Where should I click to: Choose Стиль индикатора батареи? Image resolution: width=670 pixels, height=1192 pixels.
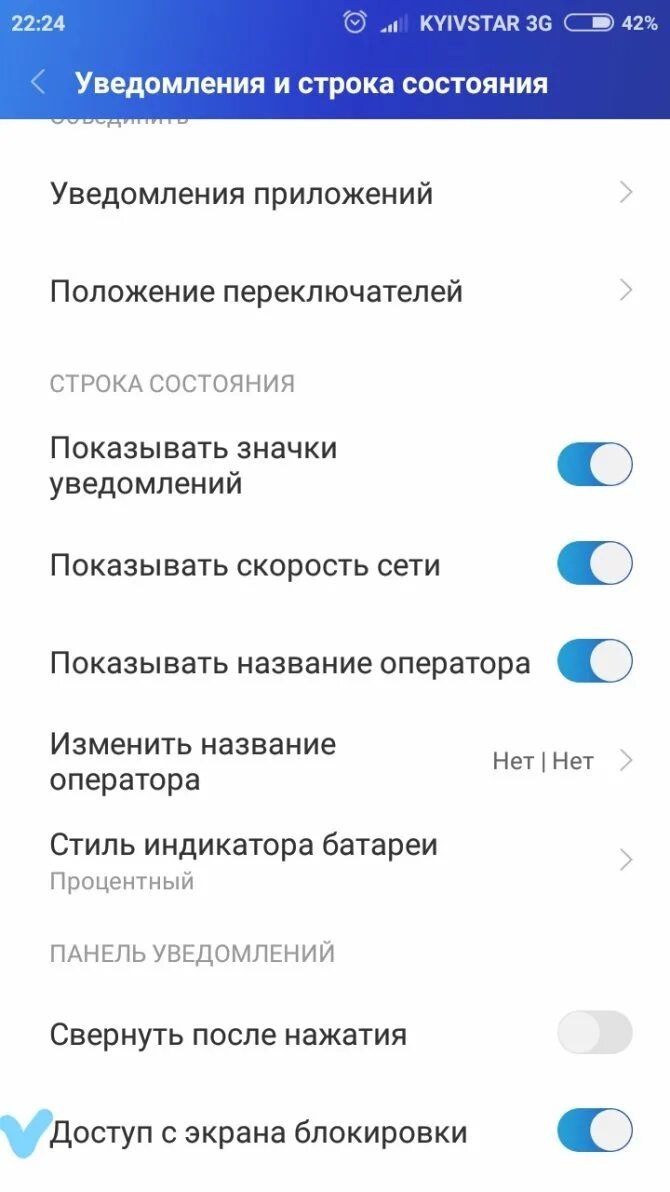pos(335,859)
